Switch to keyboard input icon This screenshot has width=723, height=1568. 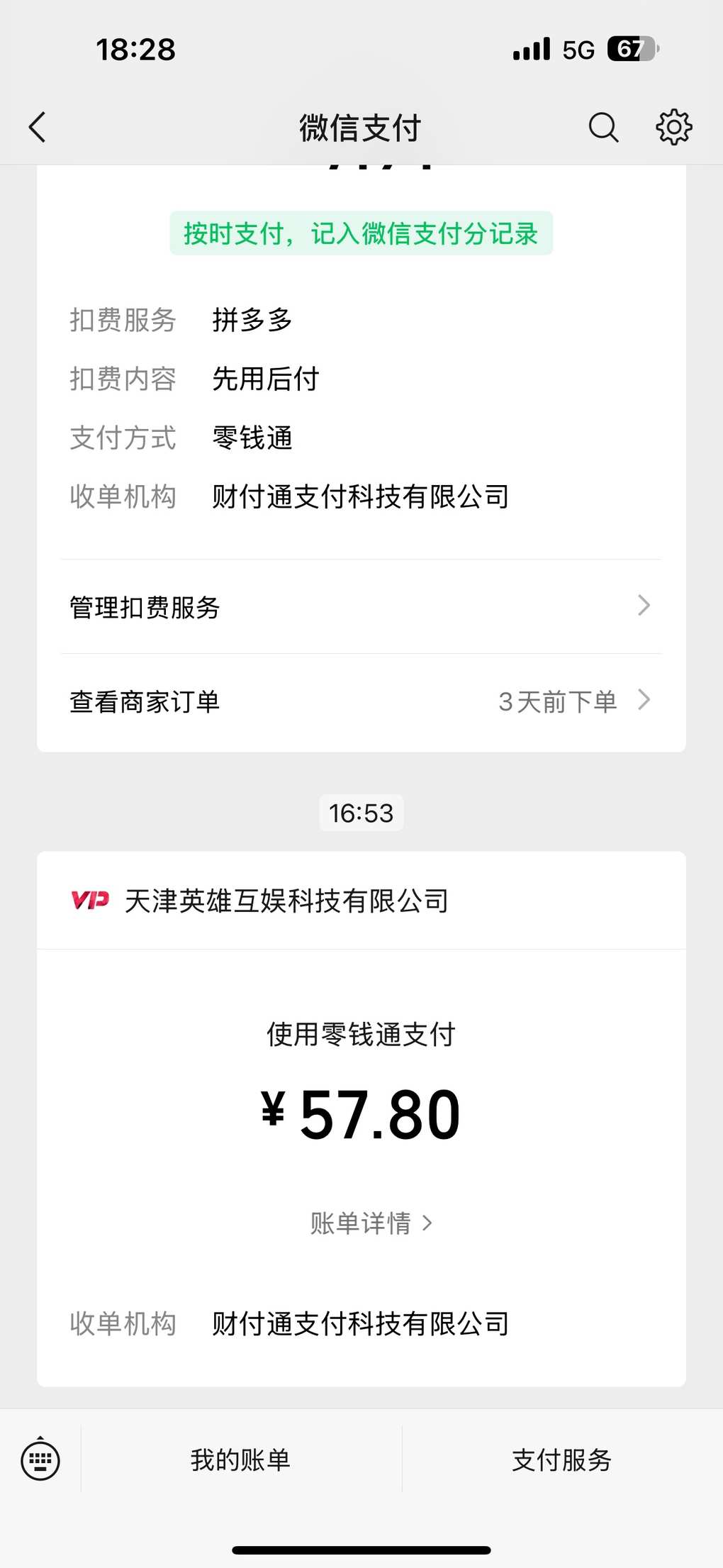(x=40, y=1460)
